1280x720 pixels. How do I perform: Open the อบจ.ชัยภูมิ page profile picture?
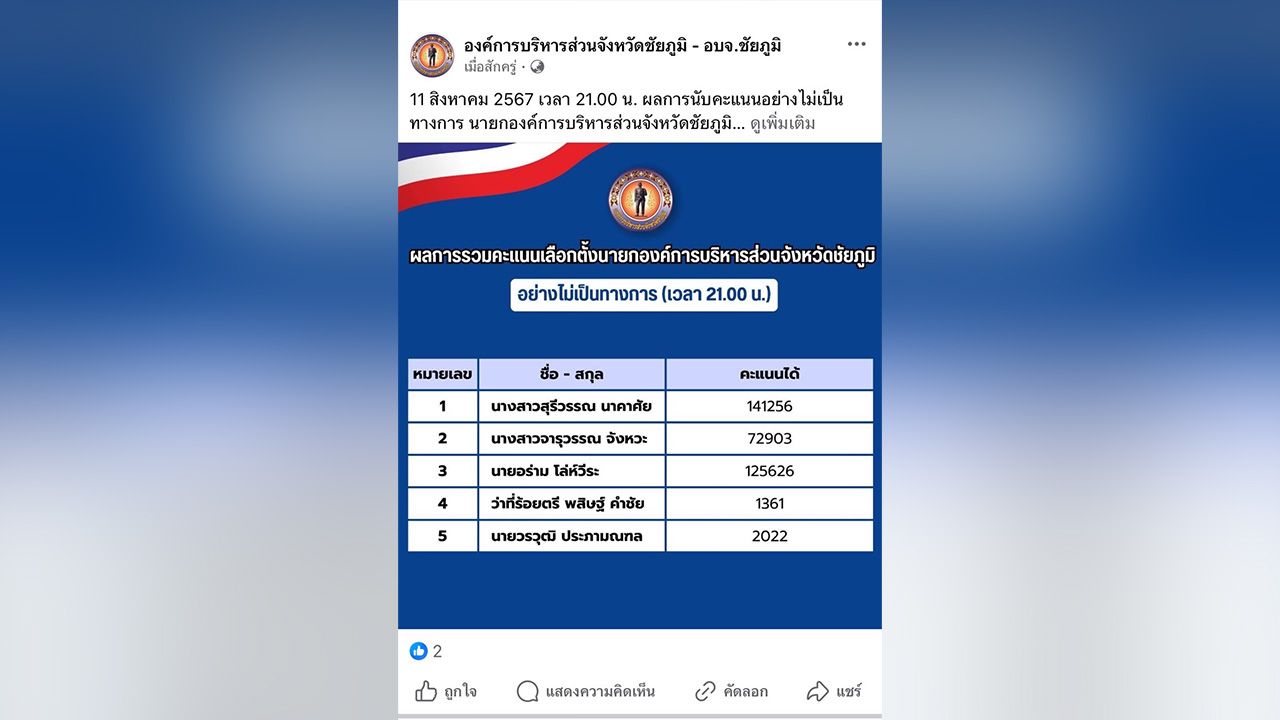(432, 55)
